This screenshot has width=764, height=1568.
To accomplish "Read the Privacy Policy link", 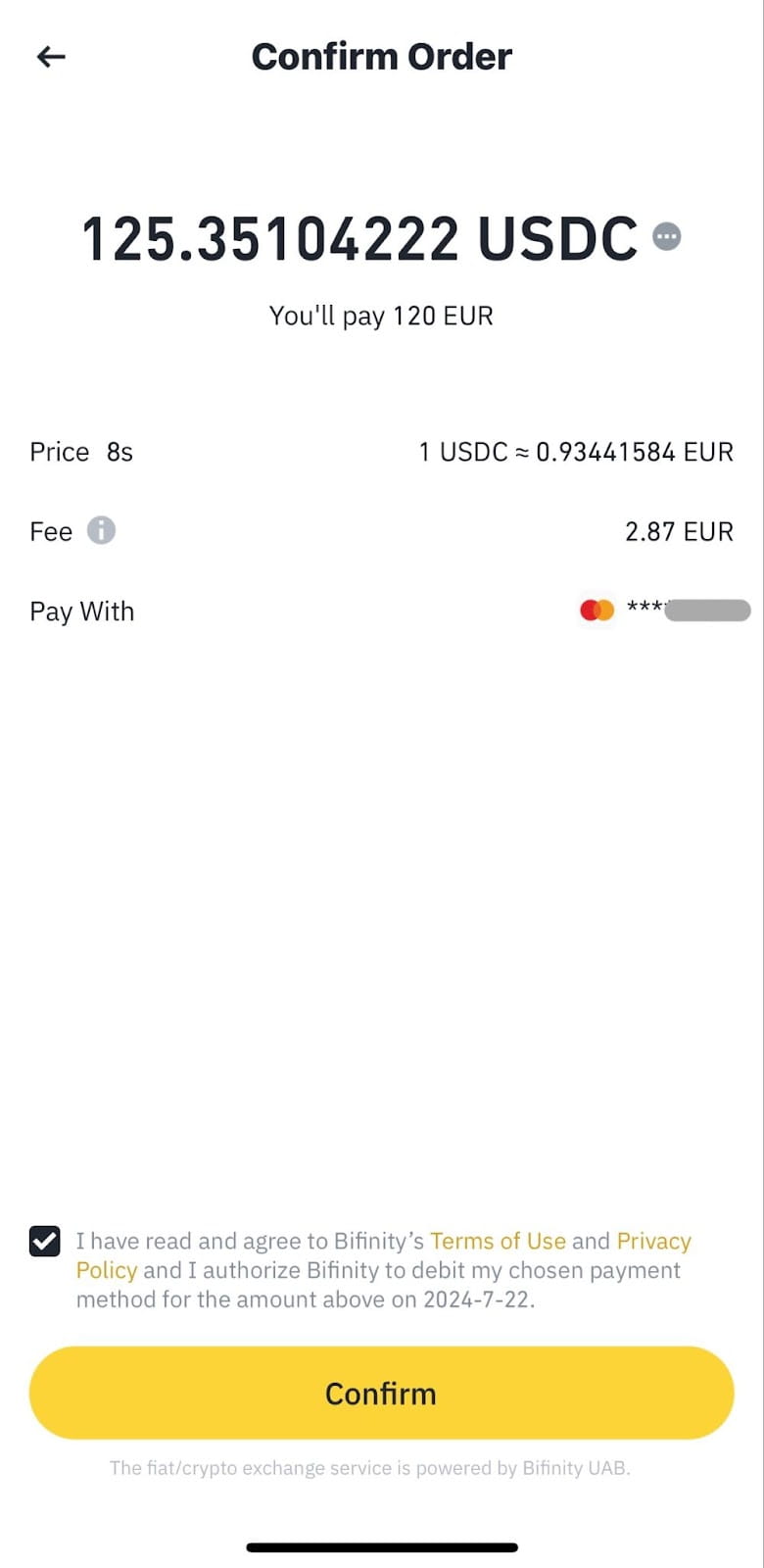I will 653,1241.
